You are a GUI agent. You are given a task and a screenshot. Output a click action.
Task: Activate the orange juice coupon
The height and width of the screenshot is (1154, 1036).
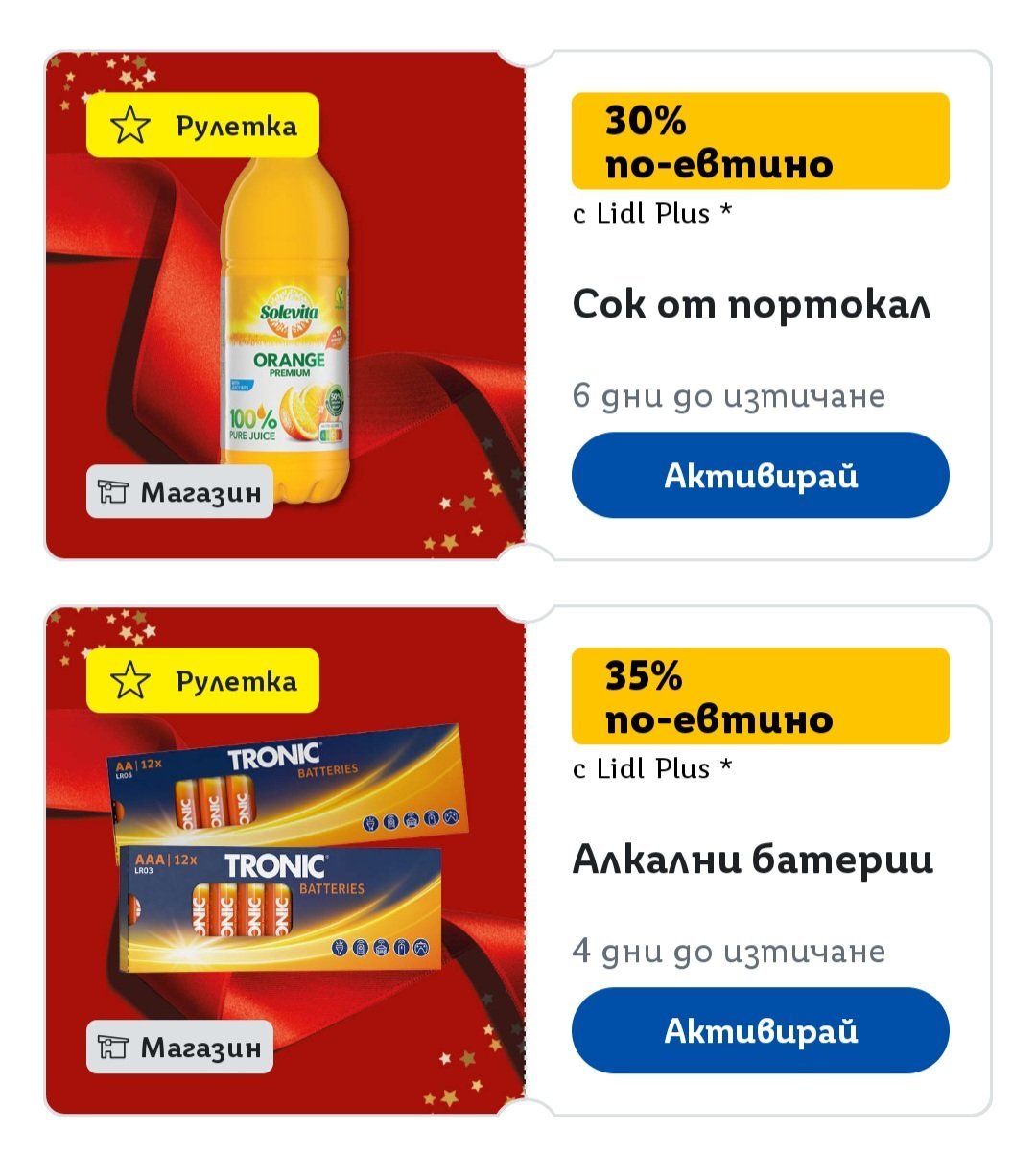pyautogui.click(x=760, y=476)
